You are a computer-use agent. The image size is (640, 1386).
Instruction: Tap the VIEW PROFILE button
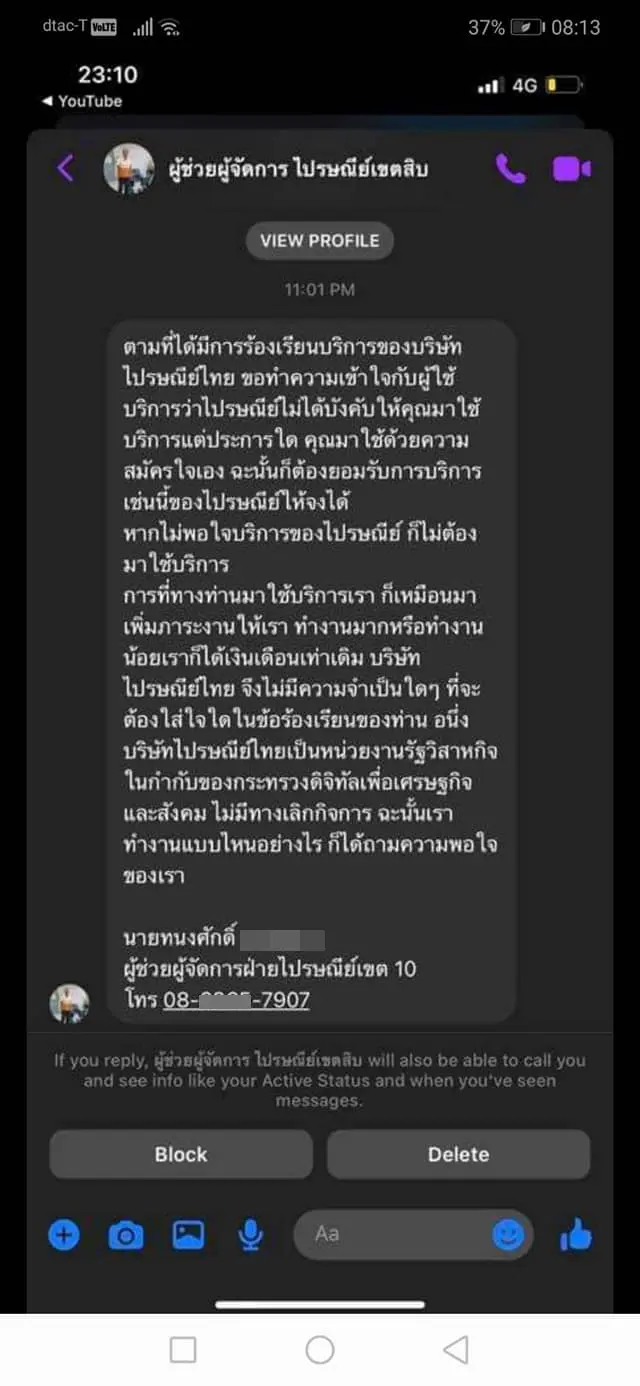[320, 240]
